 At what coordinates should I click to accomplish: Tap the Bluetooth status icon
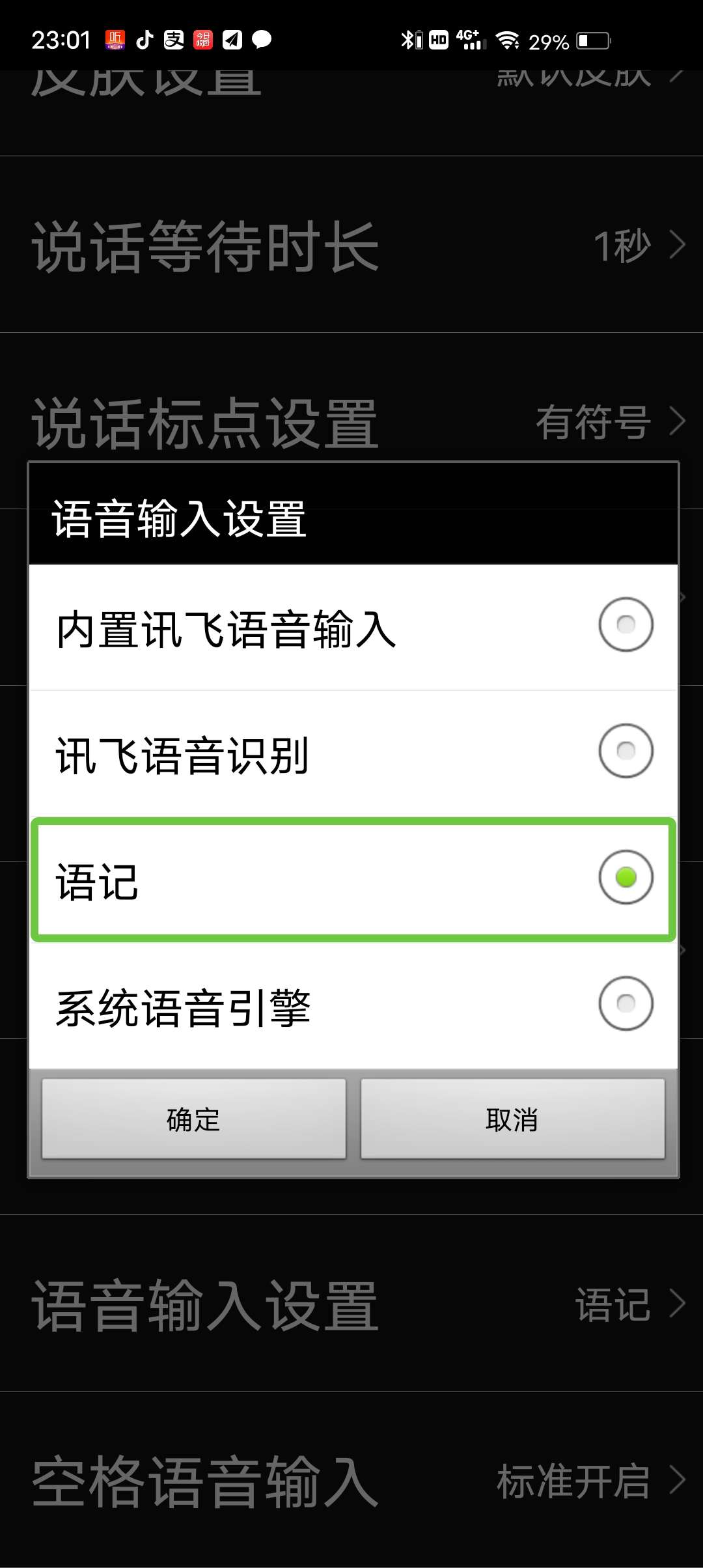click(407, 39)
